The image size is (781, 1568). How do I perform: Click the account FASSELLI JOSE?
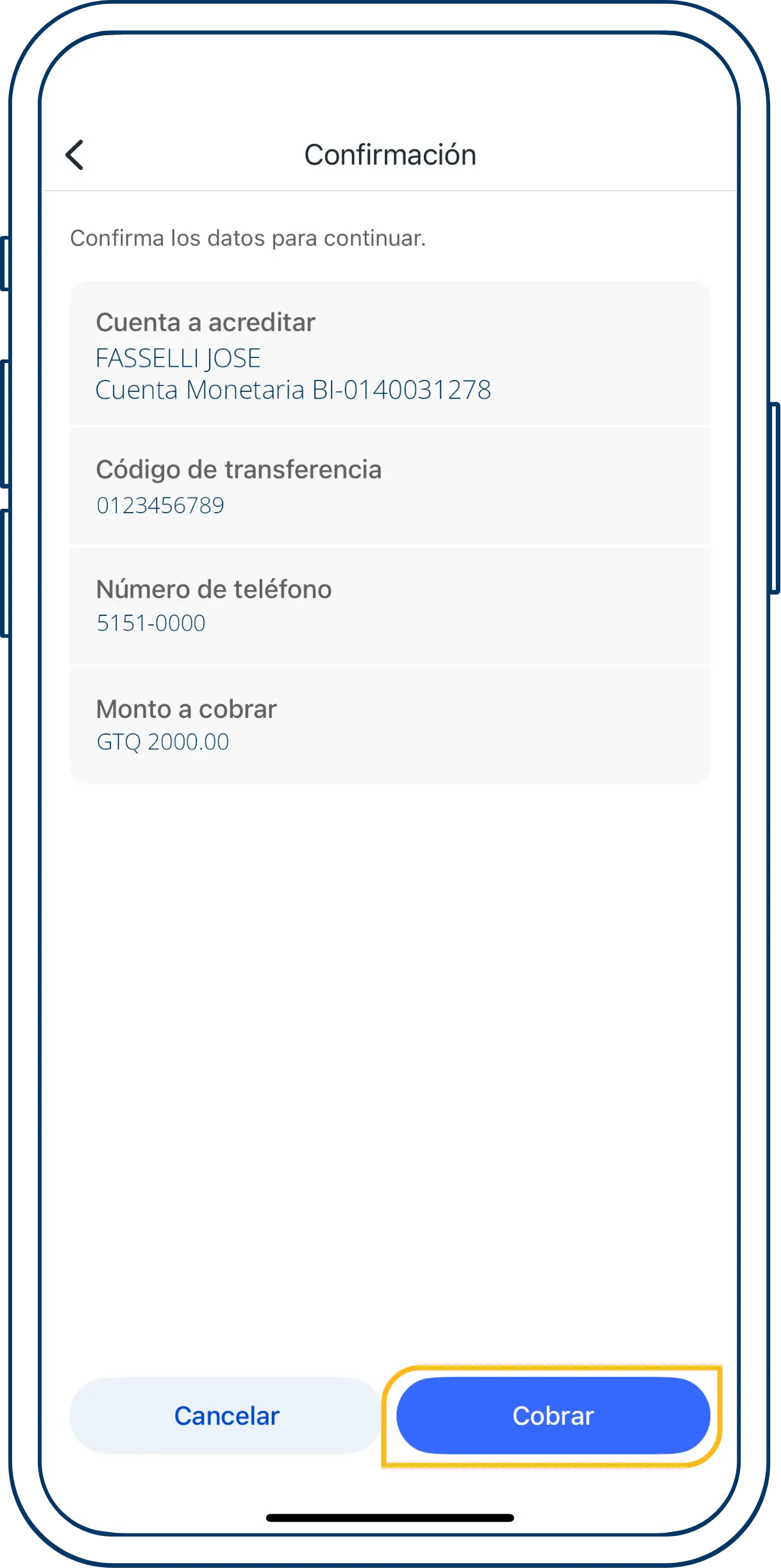coord(178,358)
